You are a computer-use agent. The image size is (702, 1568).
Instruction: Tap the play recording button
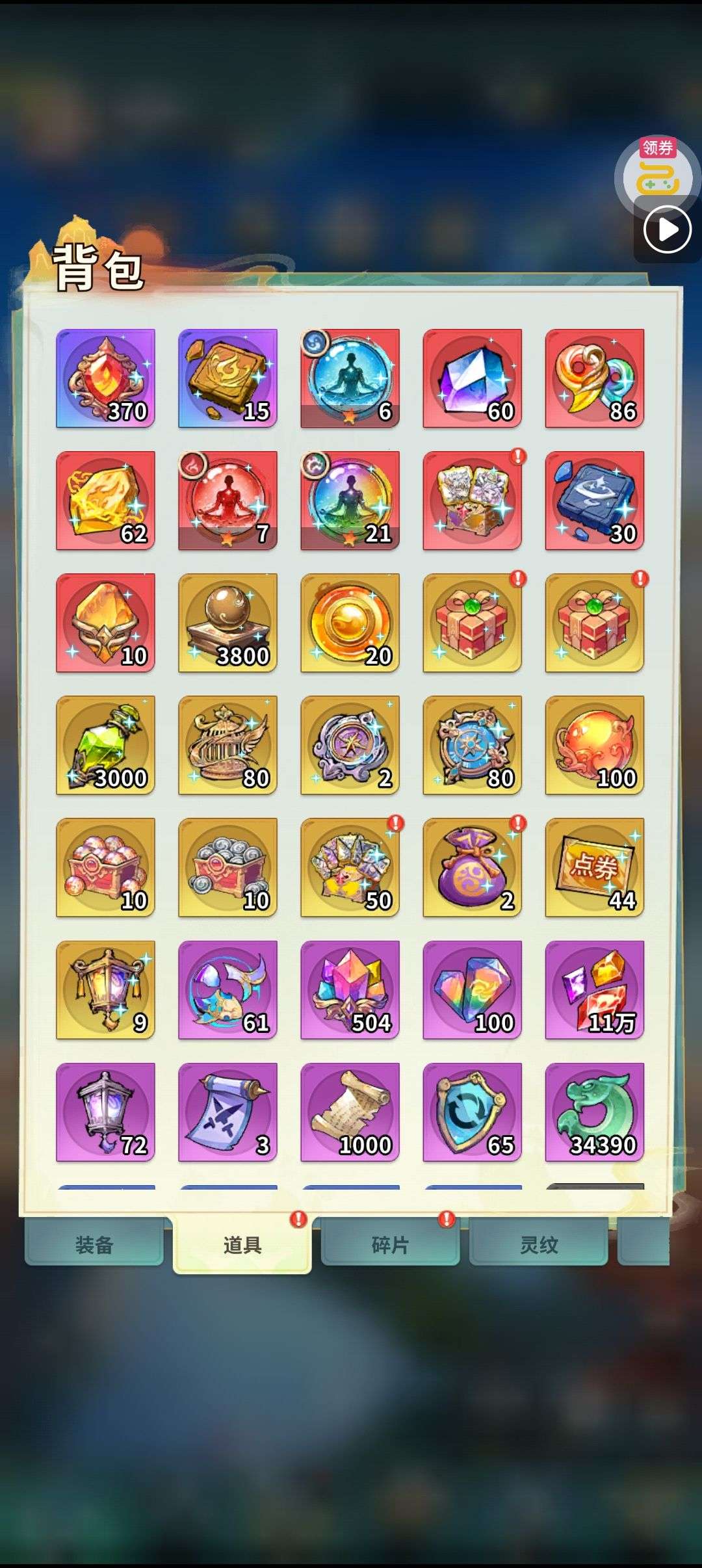(x=667, y=229)
